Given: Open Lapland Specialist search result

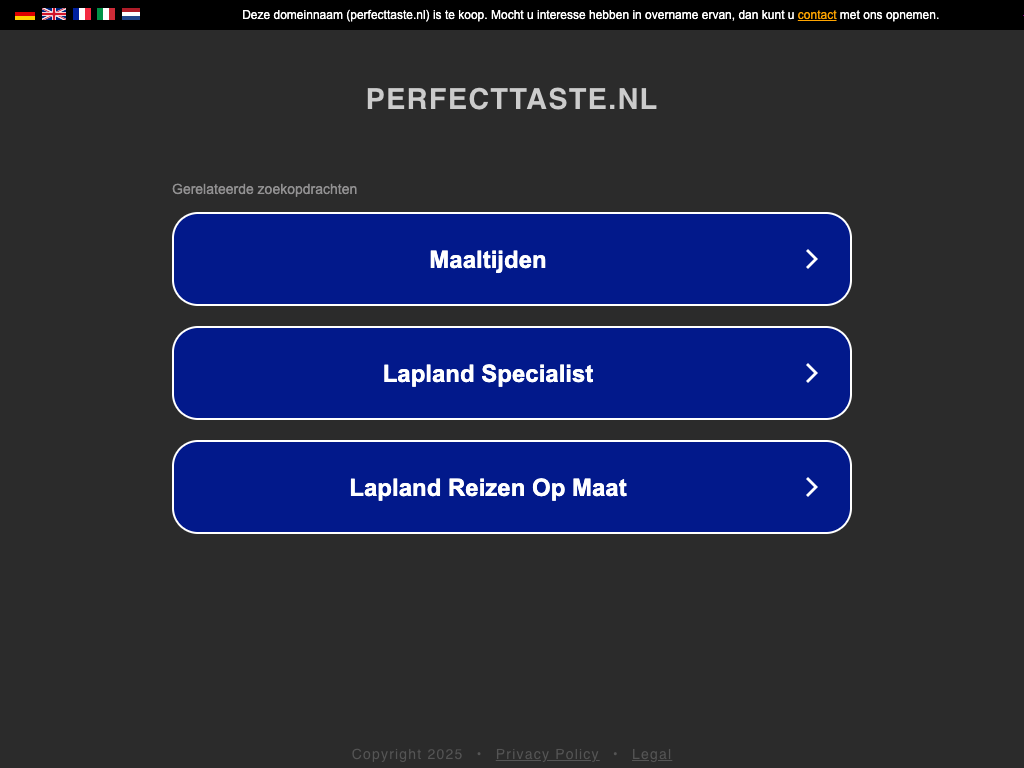Looking at the screenshot, I should tap(512, 373).
